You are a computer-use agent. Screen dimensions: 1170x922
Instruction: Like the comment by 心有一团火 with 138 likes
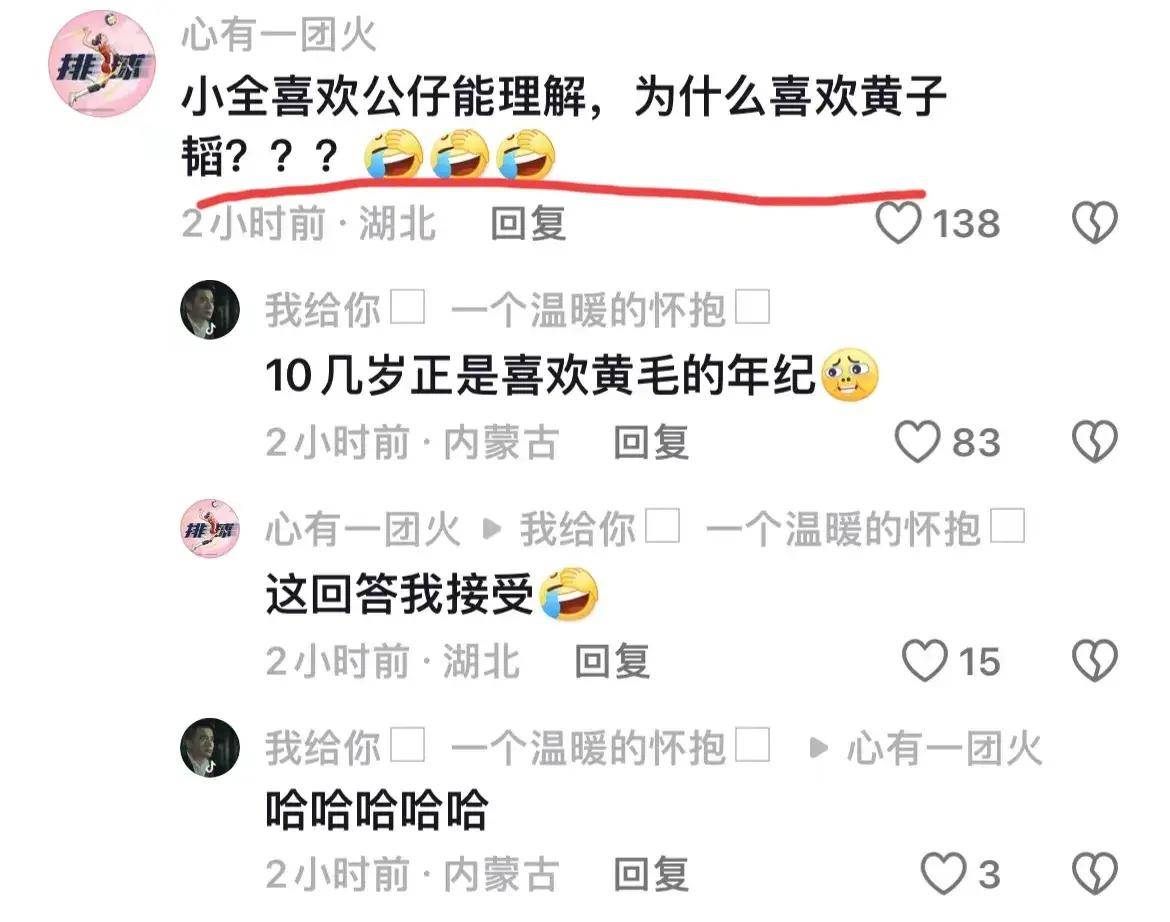coord(898,224)
